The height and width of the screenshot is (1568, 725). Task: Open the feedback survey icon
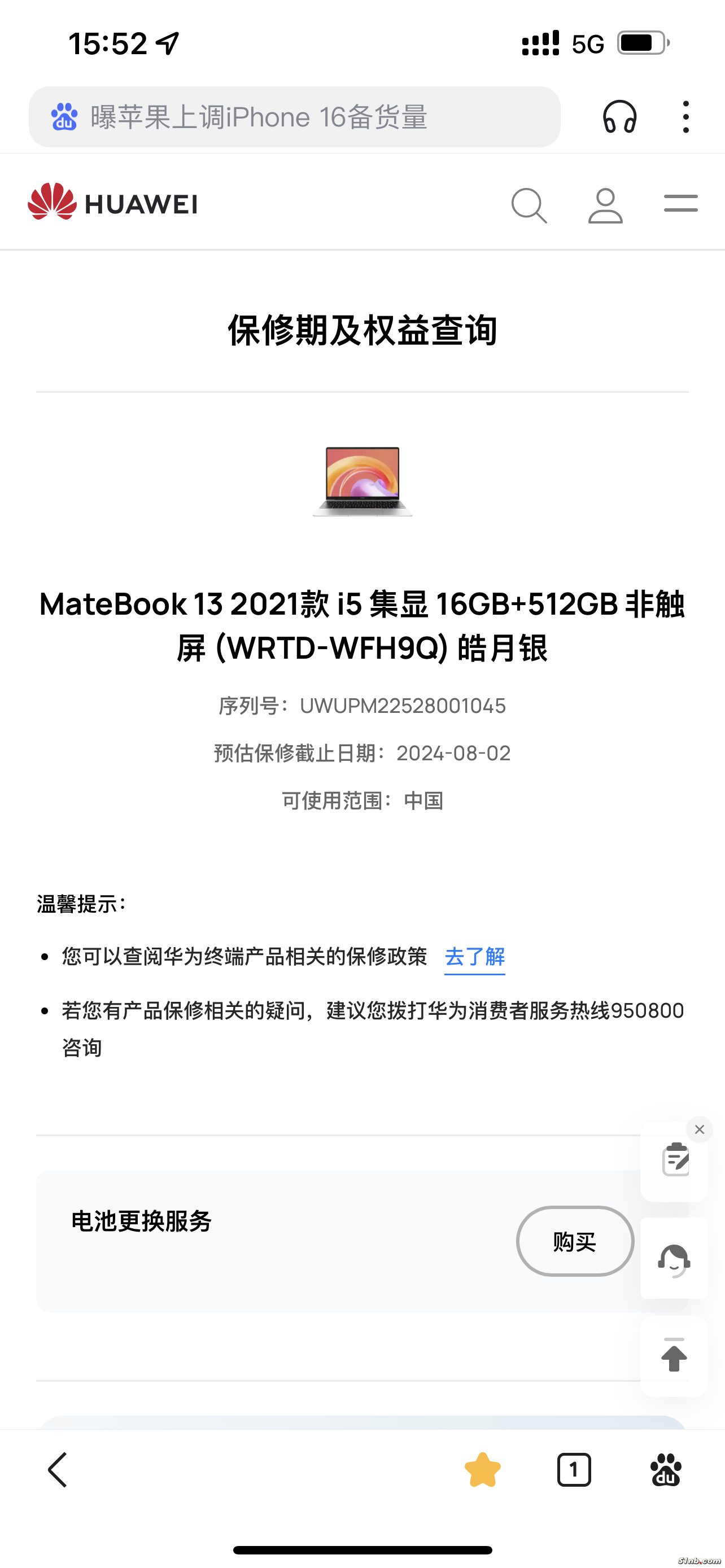tap(675, 1160)
